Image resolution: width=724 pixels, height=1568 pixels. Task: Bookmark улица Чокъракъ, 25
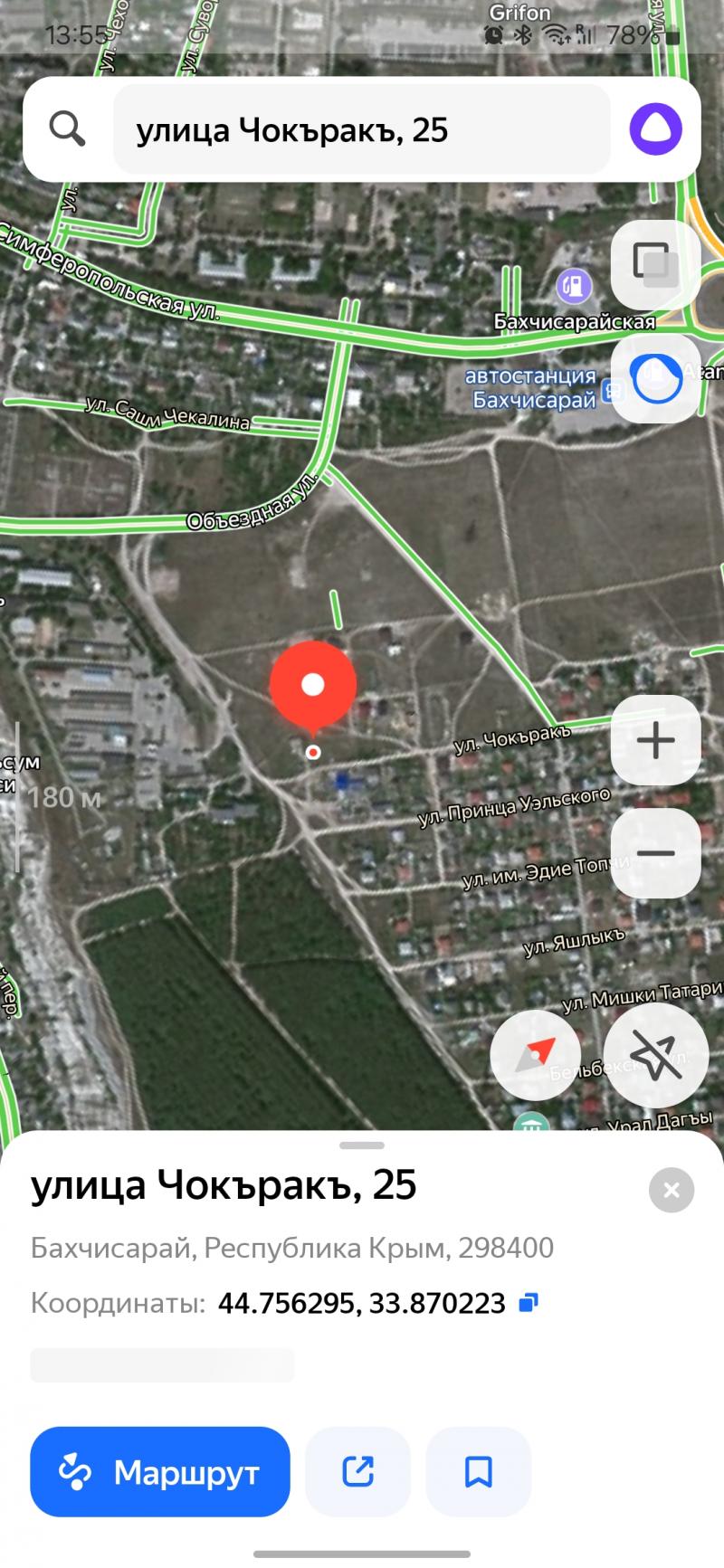pos(478,1472)
